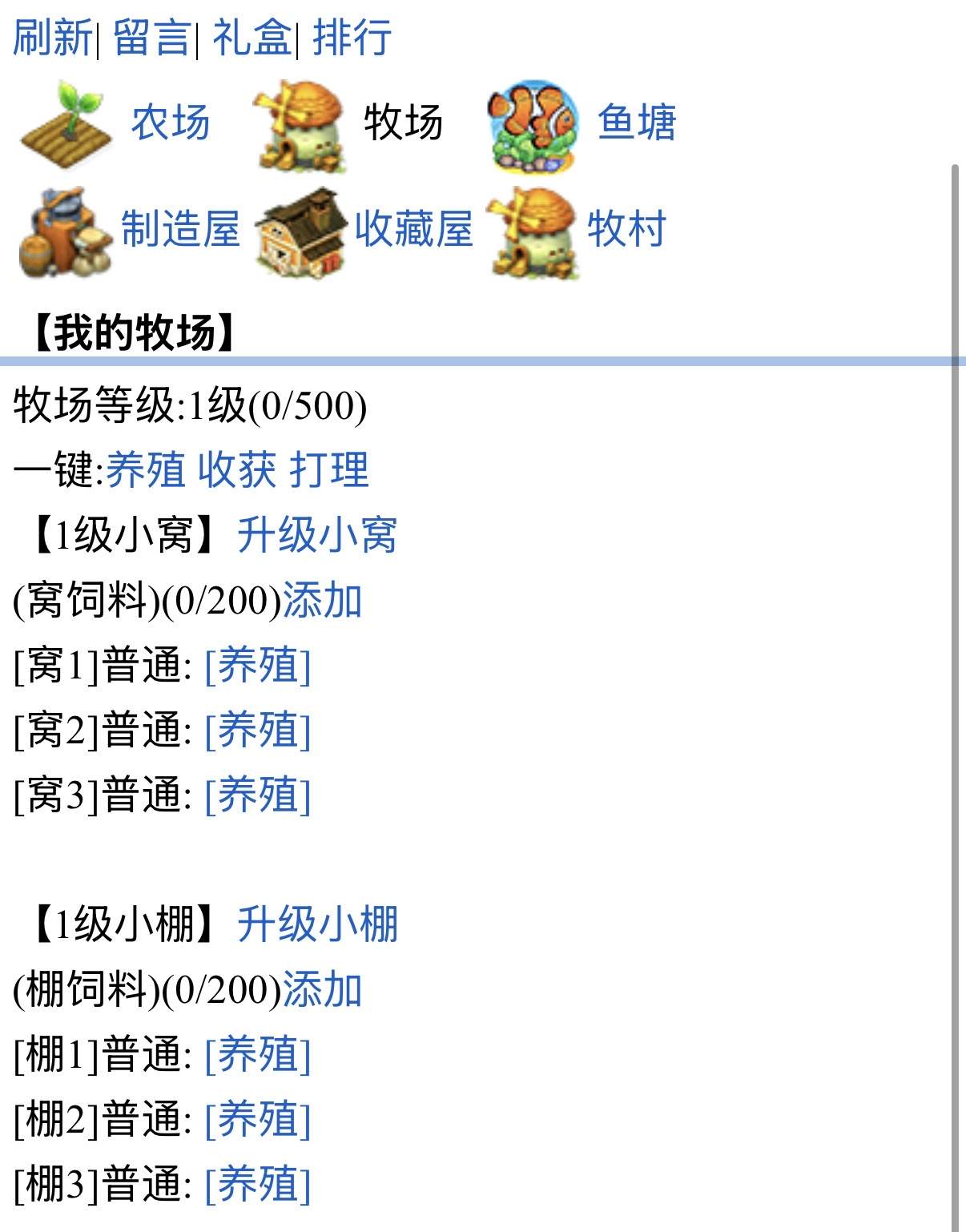Use one-key 收获 harvest

(x=237, y=470)
